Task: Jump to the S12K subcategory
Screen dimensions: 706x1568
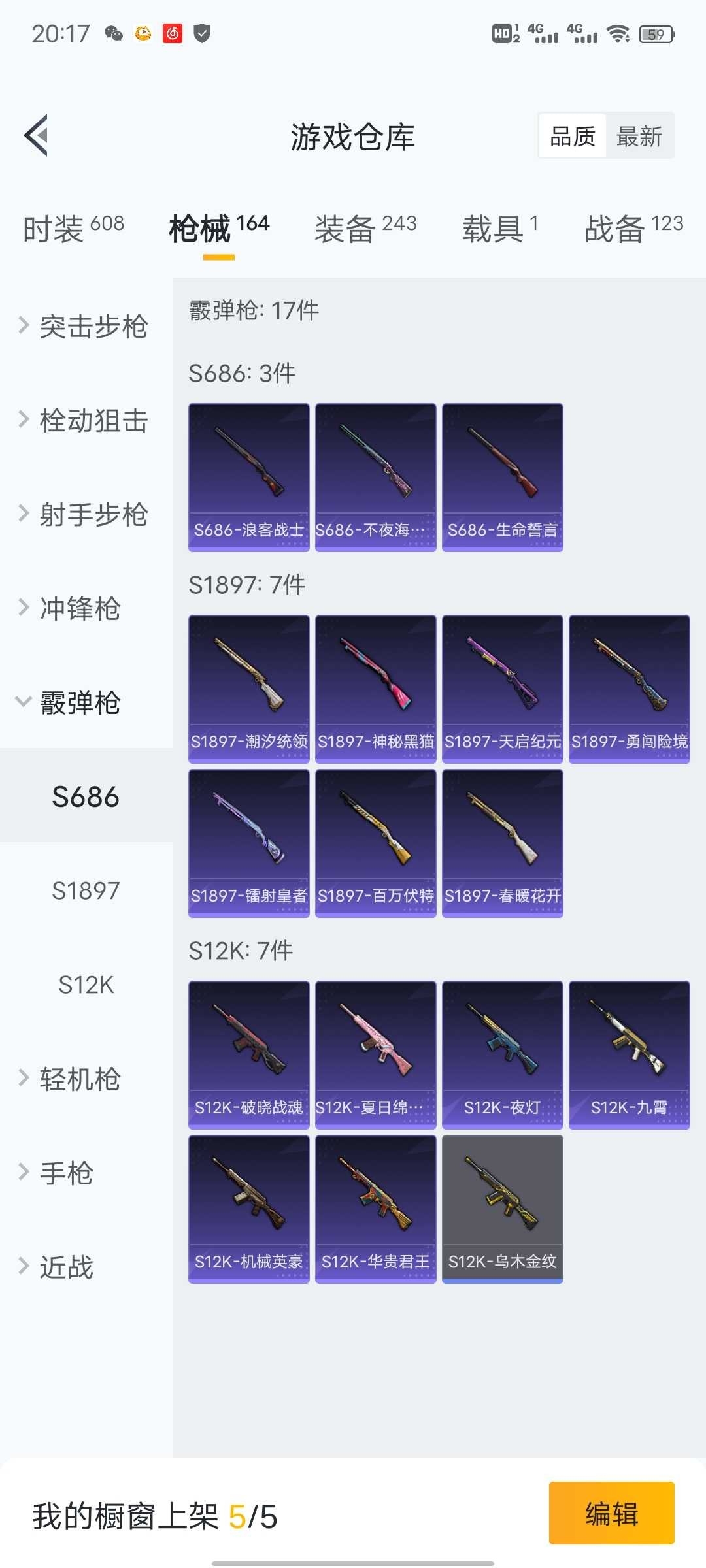Action: click(x=86, y=985)
